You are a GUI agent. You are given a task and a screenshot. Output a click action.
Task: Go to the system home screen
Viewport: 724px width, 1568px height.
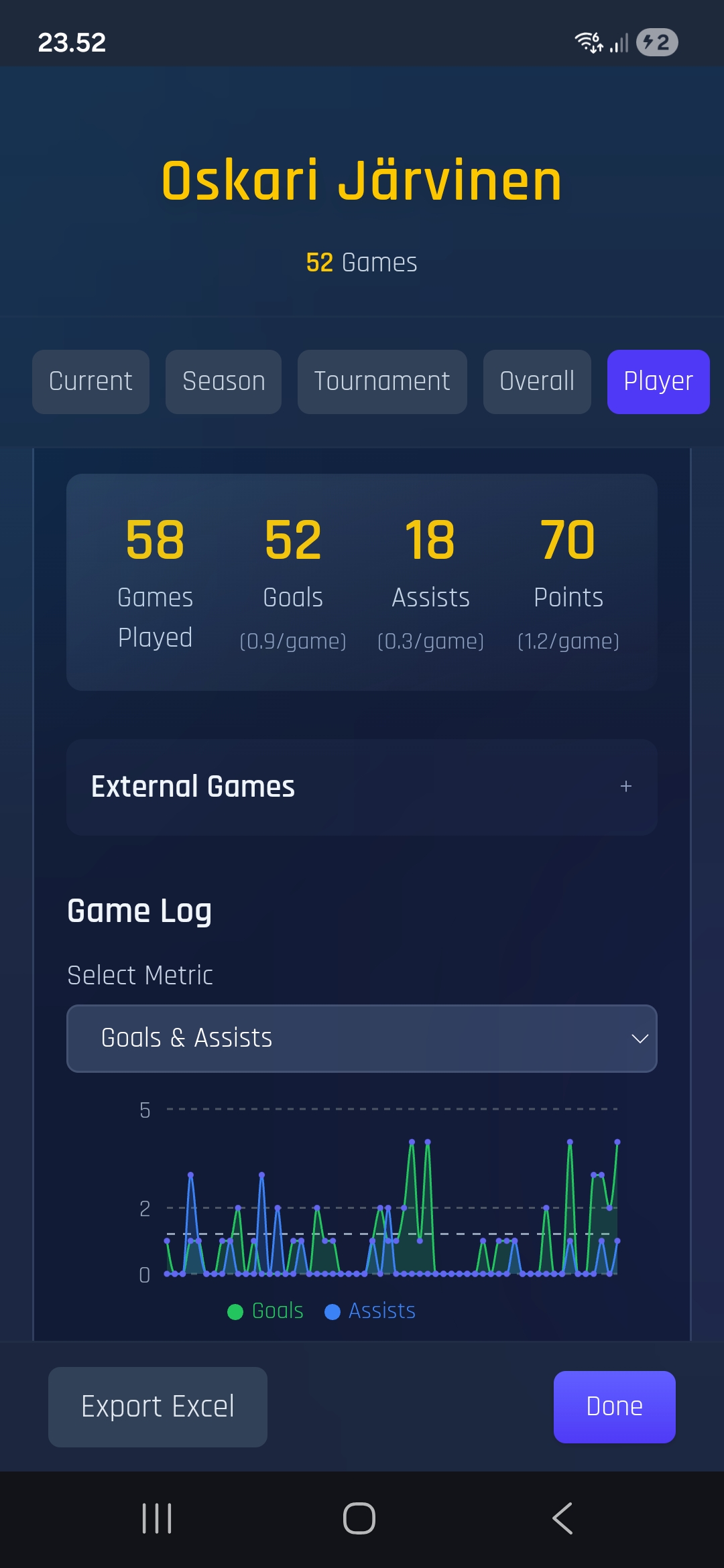pyautogui.click(x=359, y=1518)
